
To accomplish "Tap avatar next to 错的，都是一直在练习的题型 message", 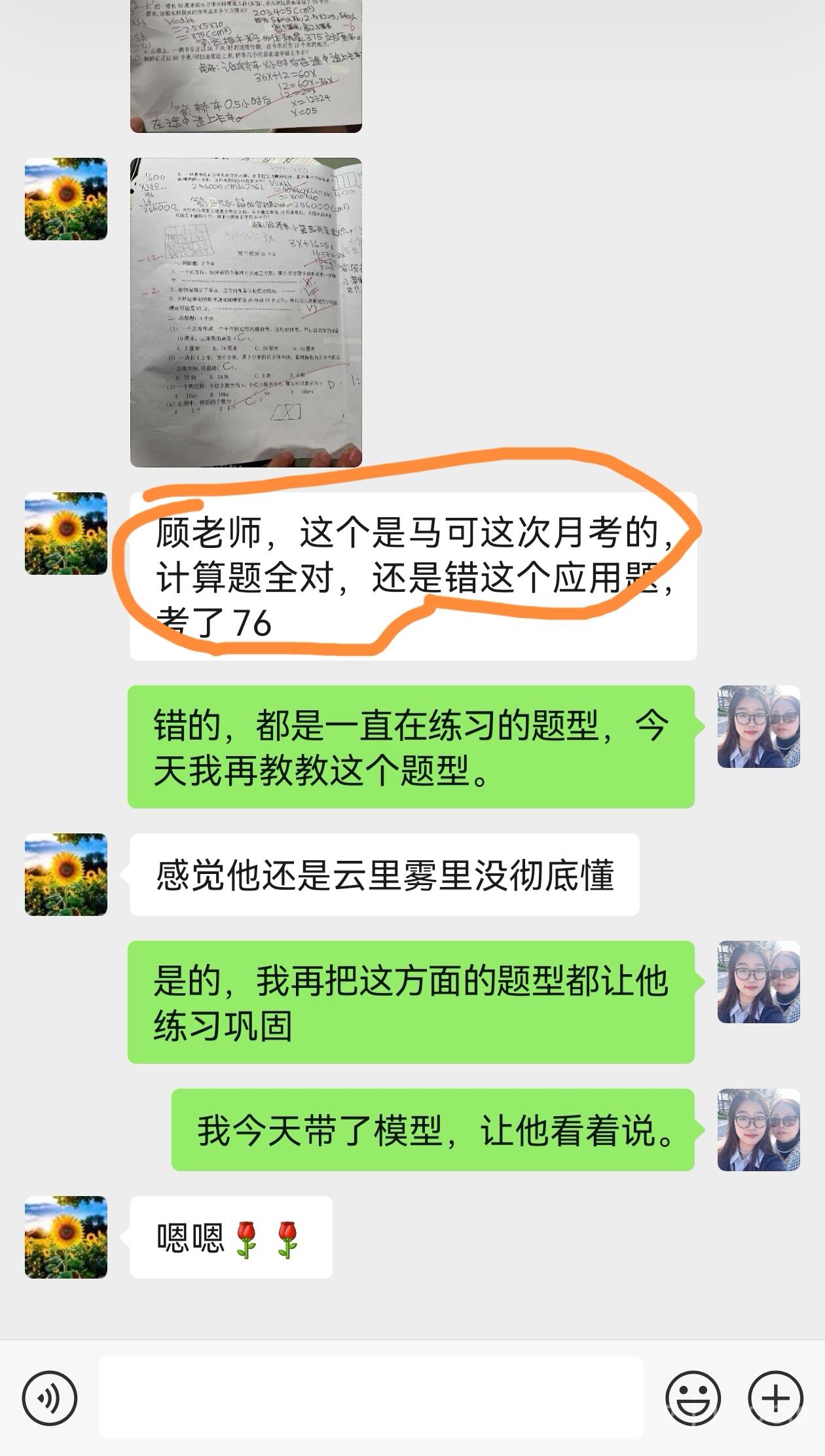I will click(x=759, y=726).
